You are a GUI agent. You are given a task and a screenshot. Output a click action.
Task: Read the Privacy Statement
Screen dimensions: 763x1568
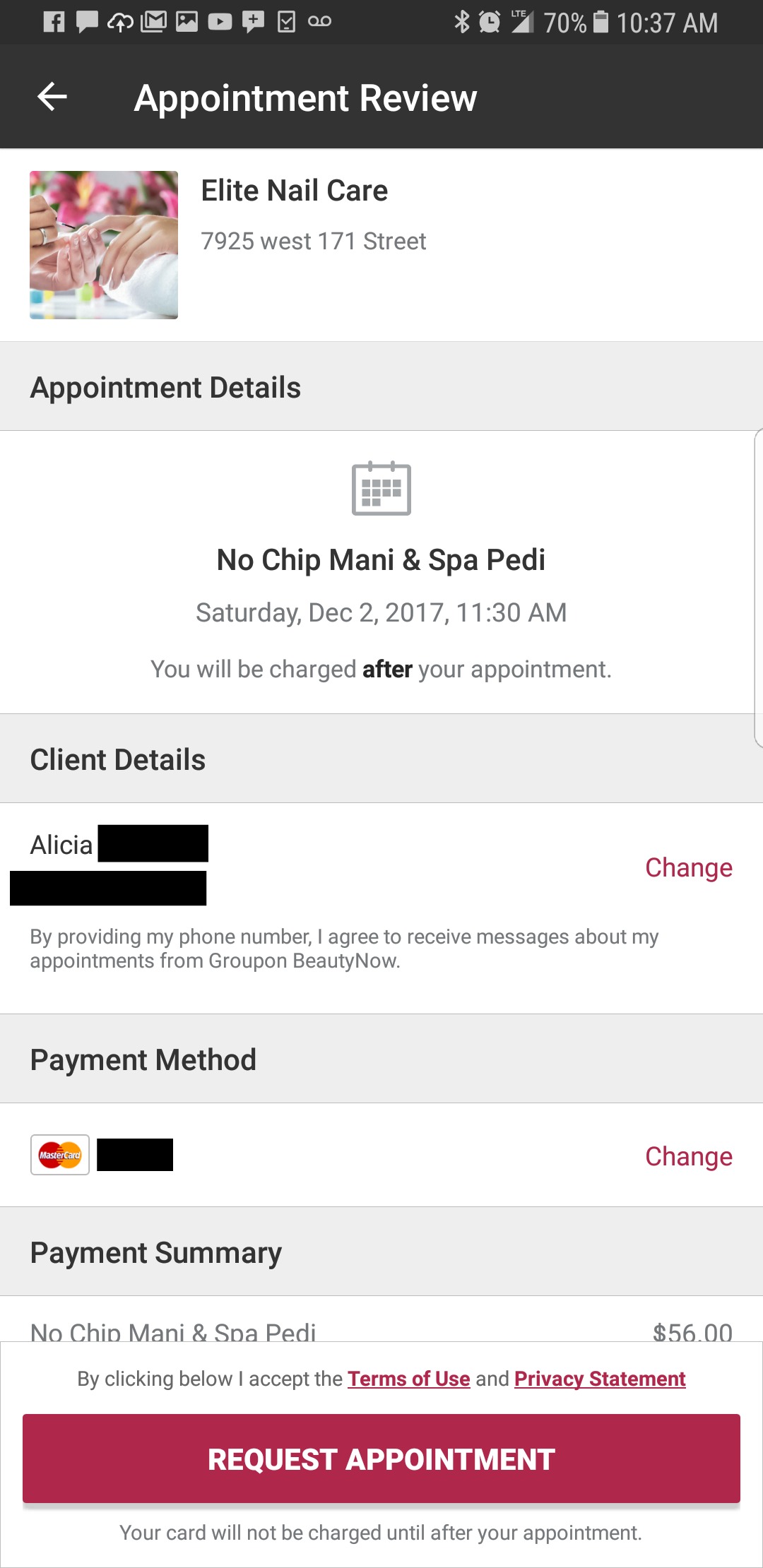pyautogui.click(x=600, y=1379)
